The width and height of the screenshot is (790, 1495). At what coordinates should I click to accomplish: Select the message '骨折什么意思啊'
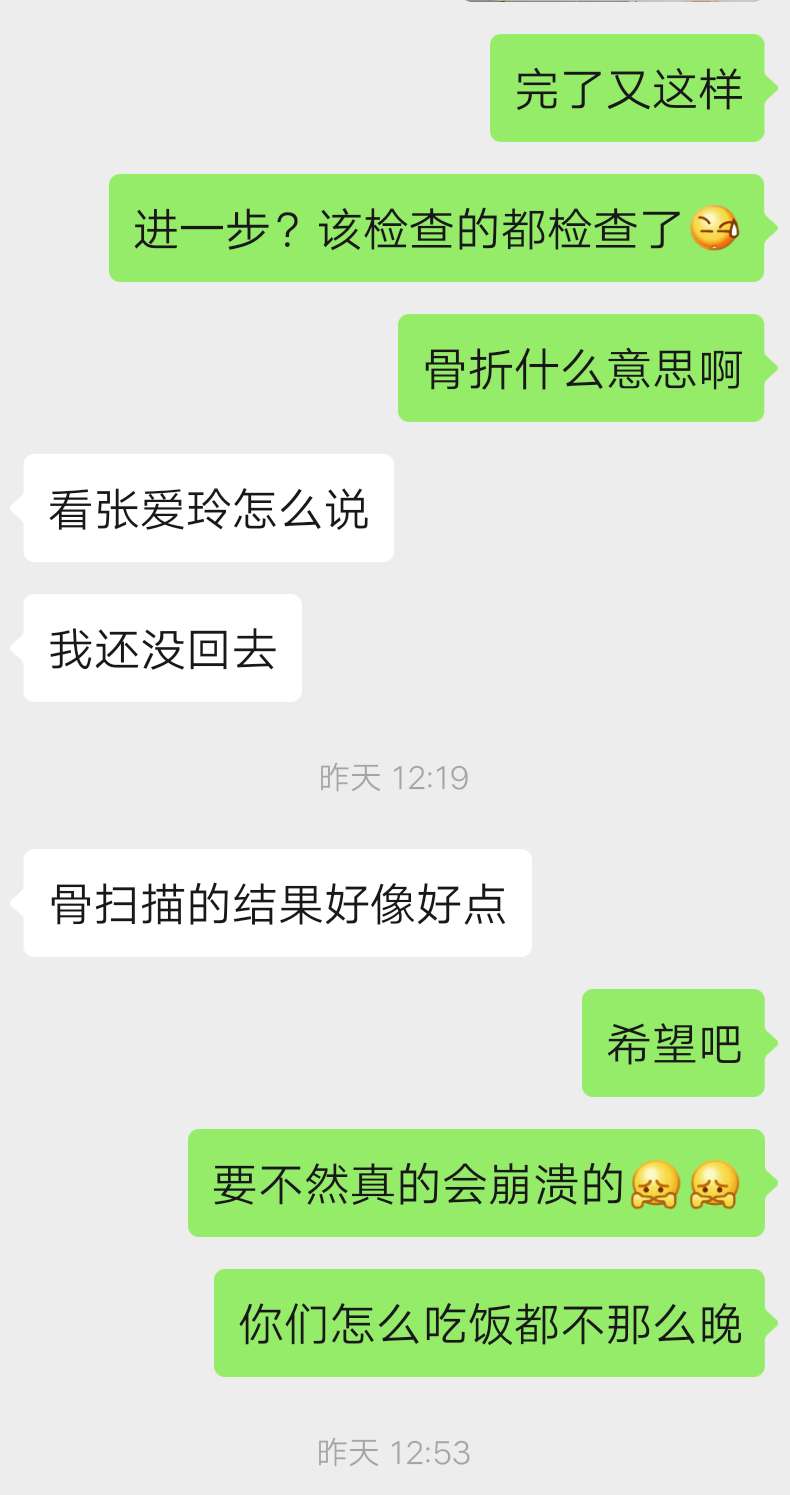click(x=581, y=368)
